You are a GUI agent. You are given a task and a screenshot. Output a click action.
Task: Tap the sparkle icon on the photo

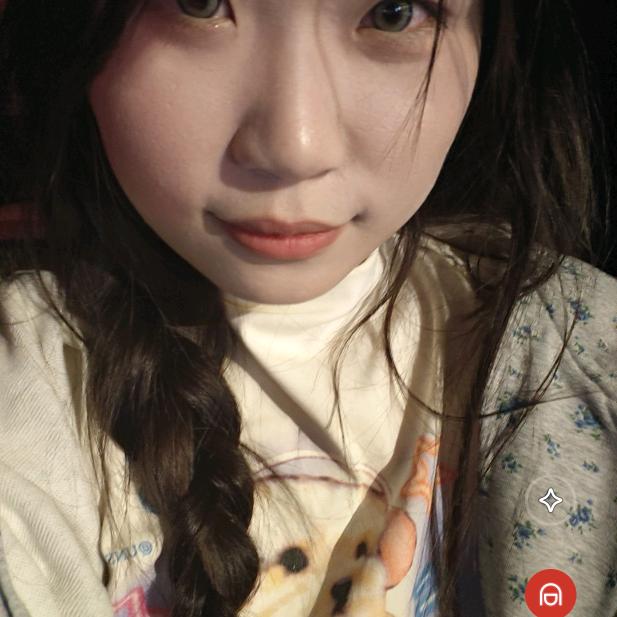(550, 500)
